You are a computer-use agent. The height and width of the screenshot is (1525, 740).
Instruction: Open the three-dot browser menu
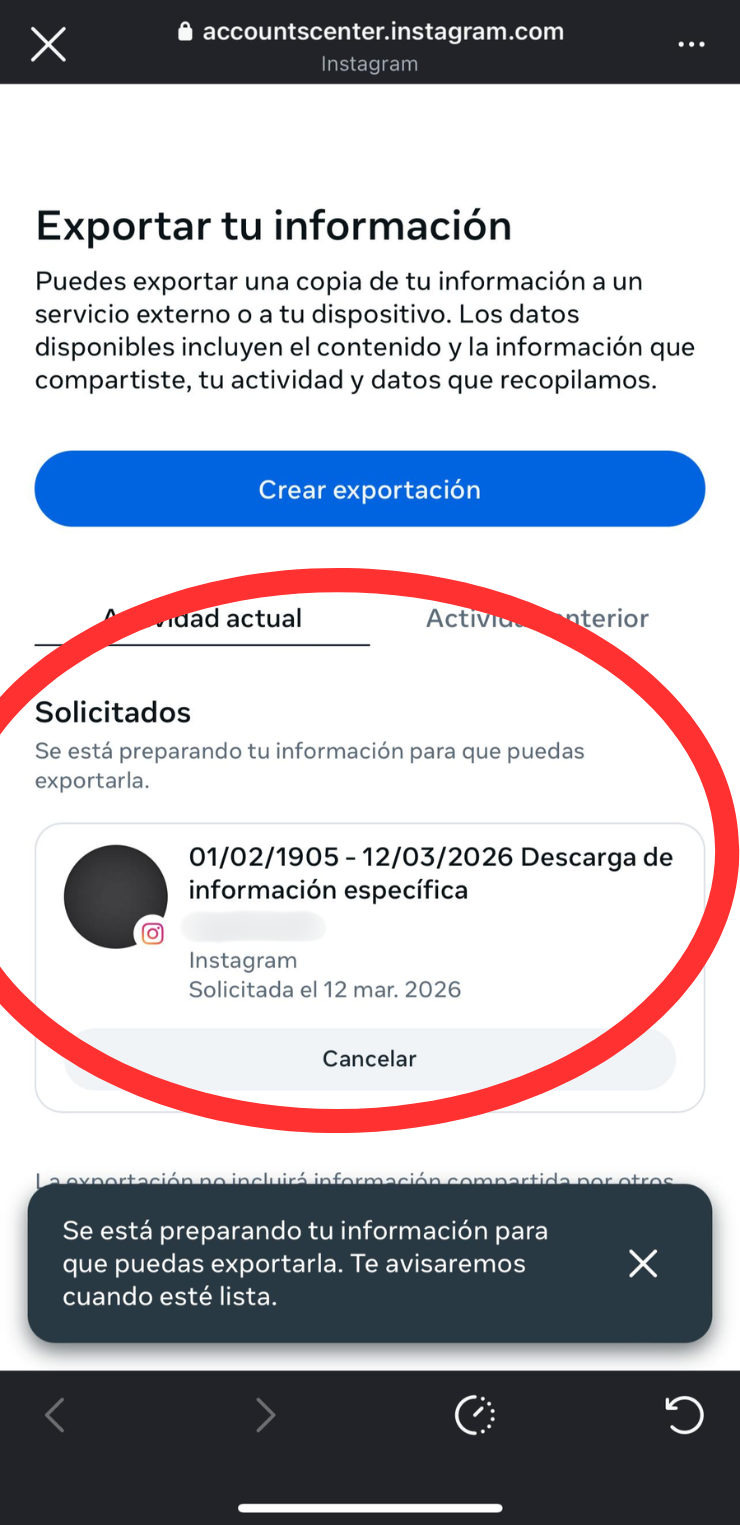click(691, 43)
